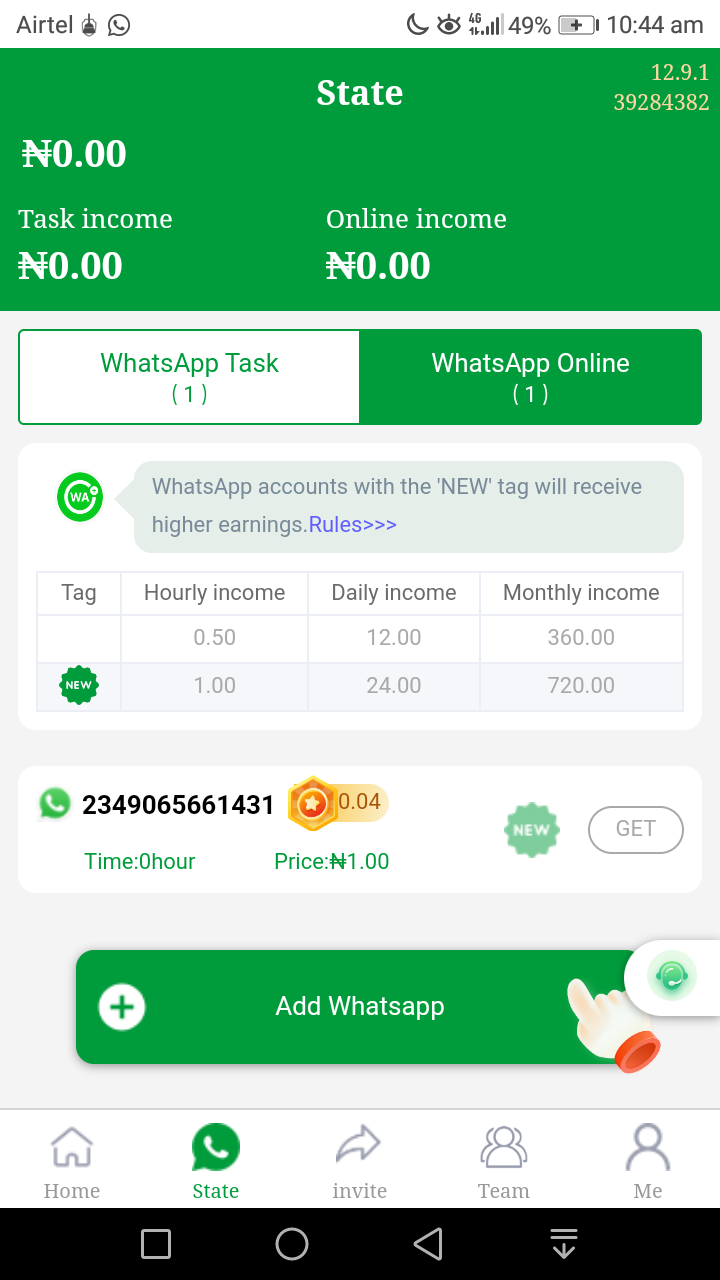This screenshot has width=720, height=1280.
Task: Open the Rules>>> link
Action: point(352,524)
